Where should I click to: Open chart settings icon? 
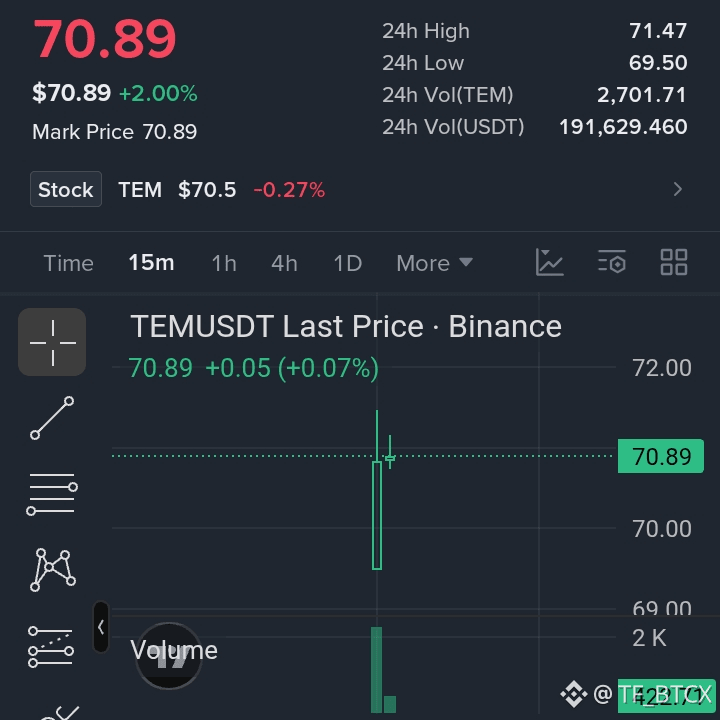(612, 262)
